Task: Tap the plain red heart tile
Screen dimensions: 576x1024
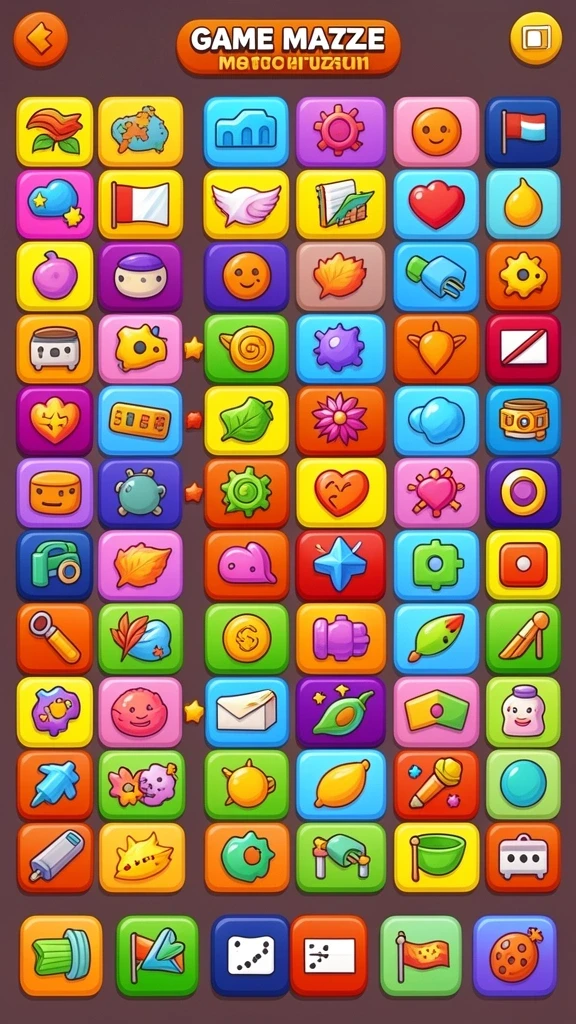Action: 436,204
